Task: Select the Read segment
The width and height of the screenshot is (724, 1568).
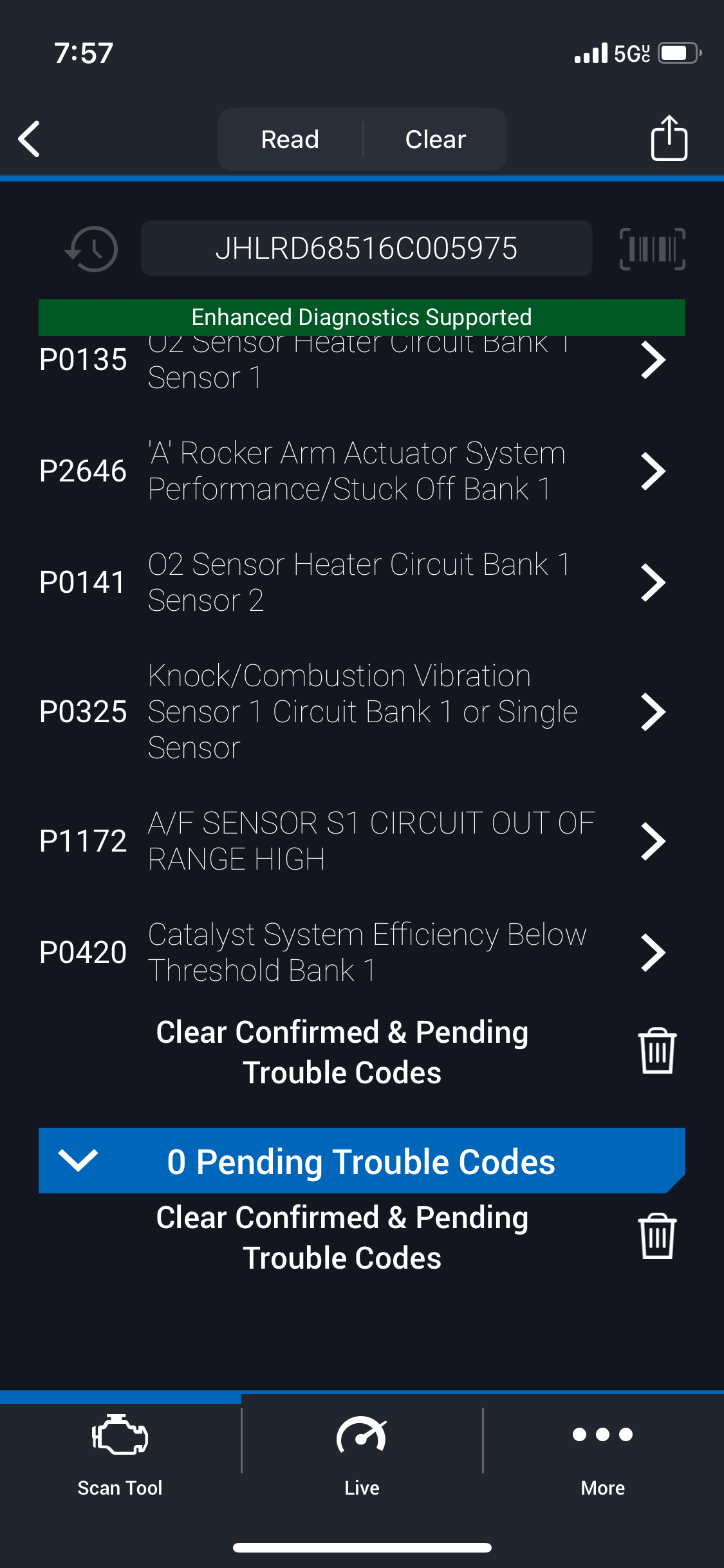Action: click(x=290, y=139)
